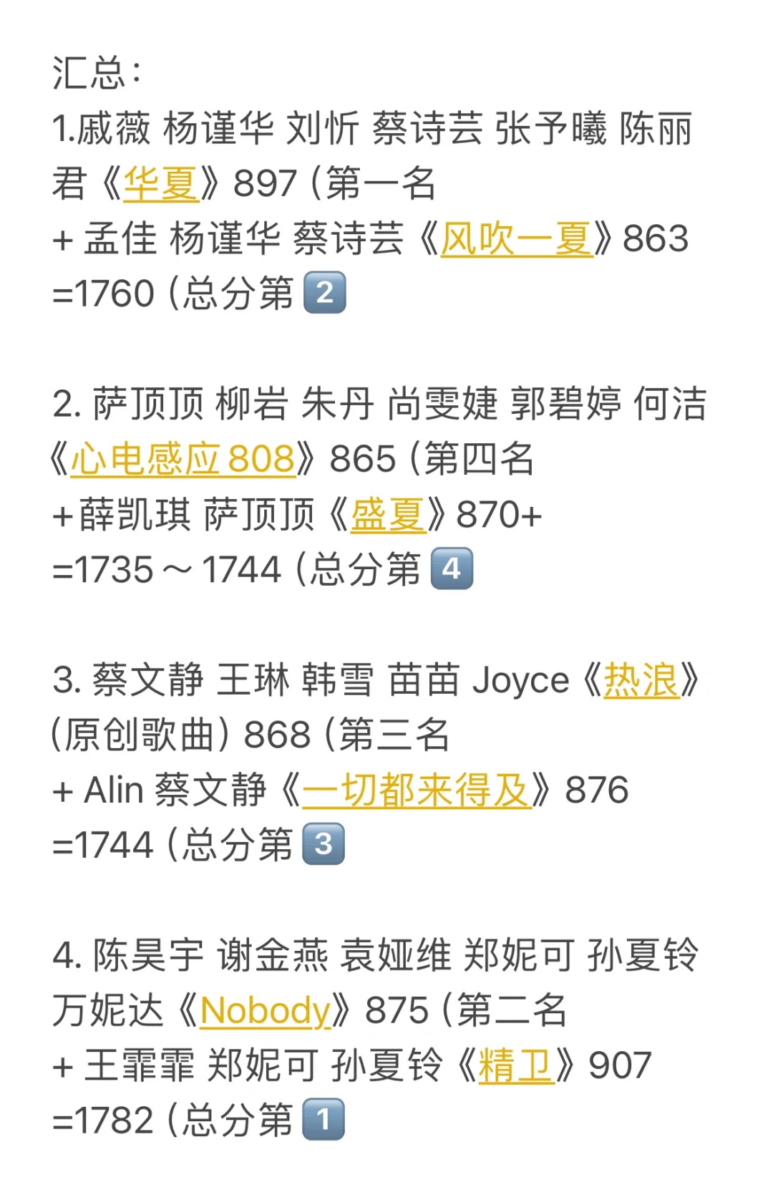The height and width of the screenshot is (1200, 773).
Task: Tap the 心电感应808 link
Action: click(183, 459)
